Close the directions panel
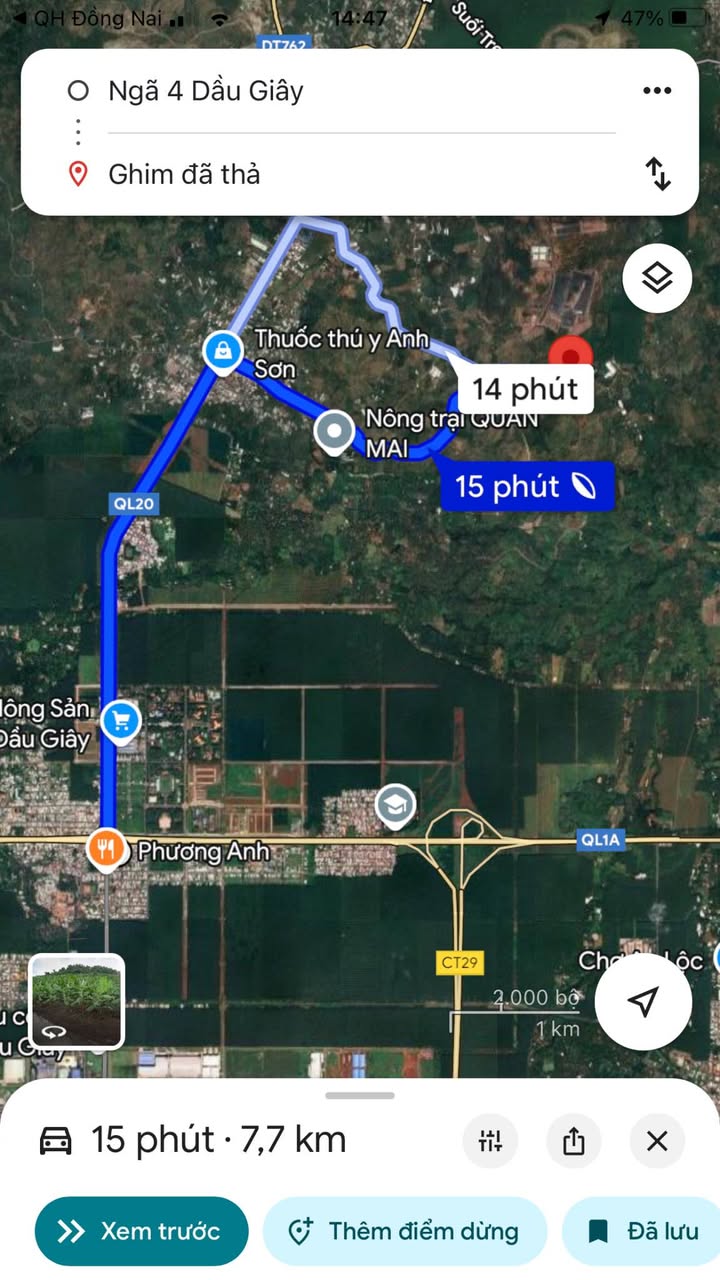 657,1140
